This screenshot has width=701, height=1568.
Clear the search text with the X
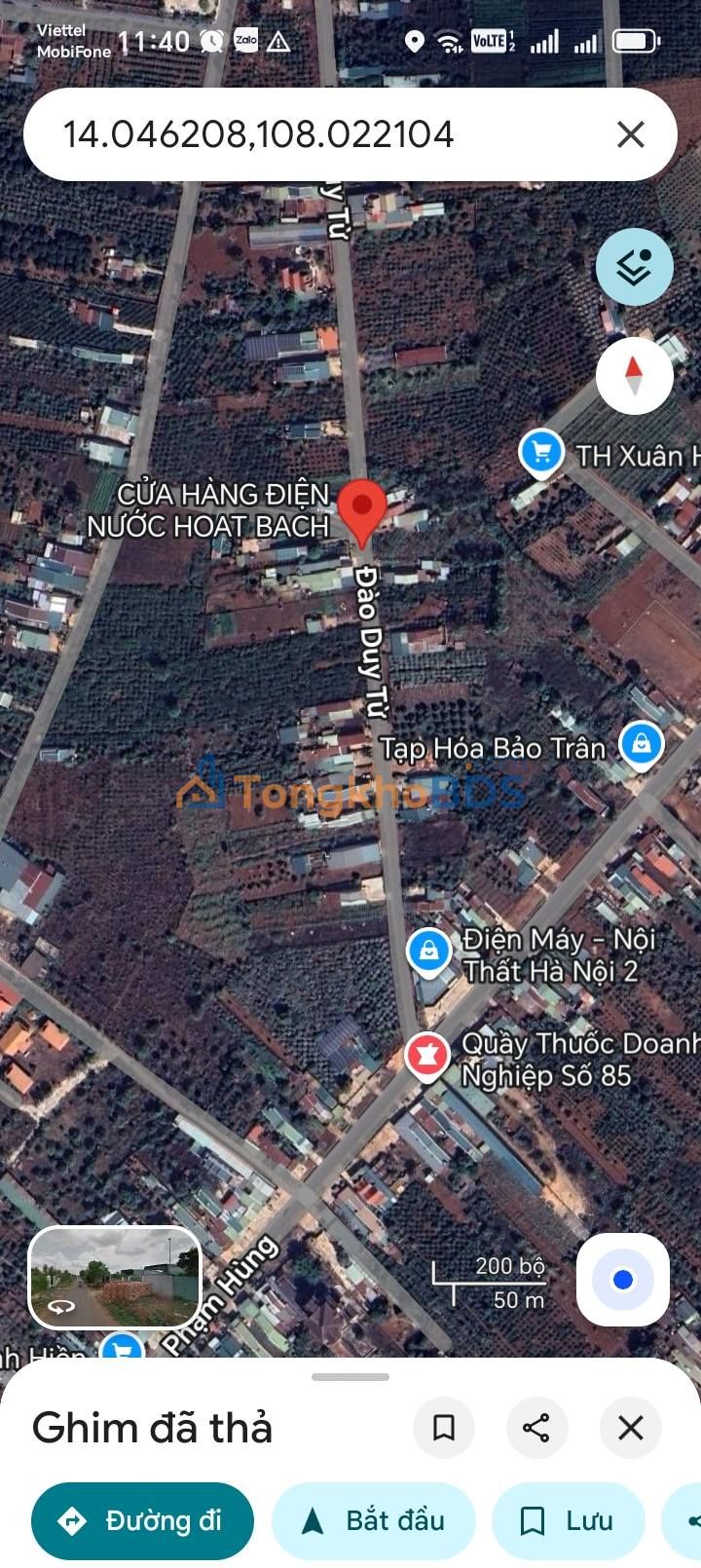point(631,134)
